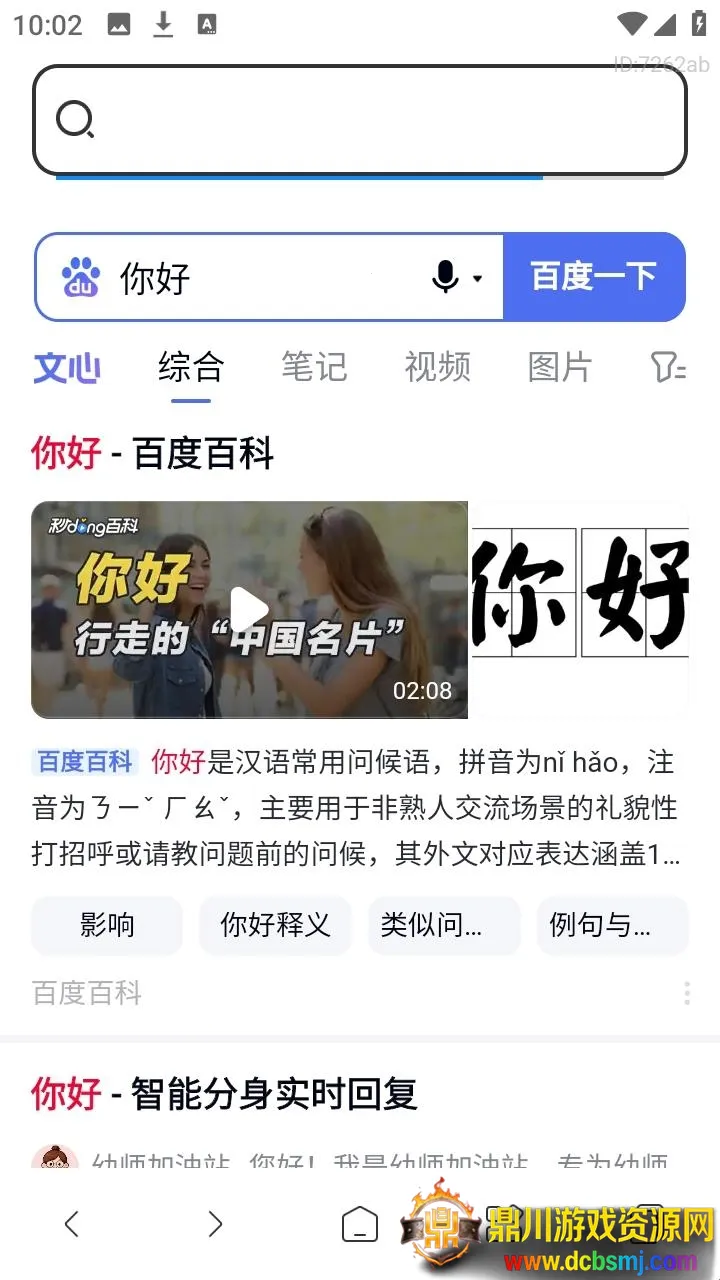Open the 笔记 tab

(314, 368)
